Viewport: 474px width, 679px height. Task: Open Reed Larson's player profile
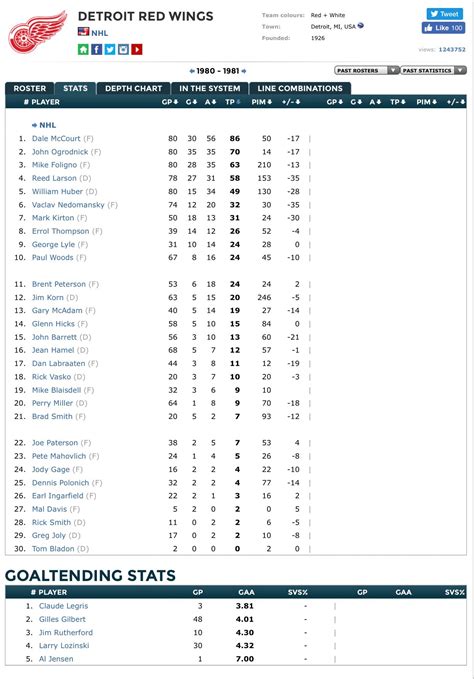(x=54, y=178)
